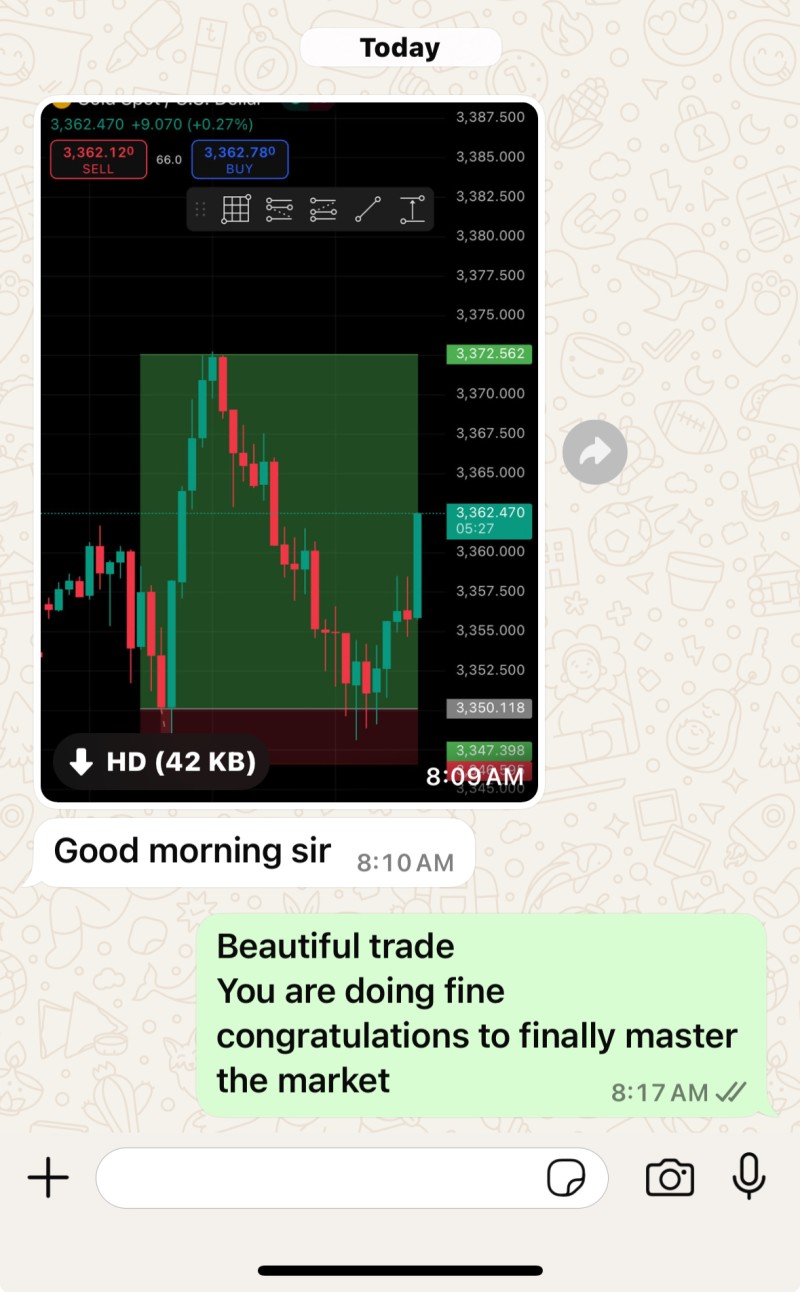
Task: Tap the microphone for a voice message
Action: tap(749, 1176)
